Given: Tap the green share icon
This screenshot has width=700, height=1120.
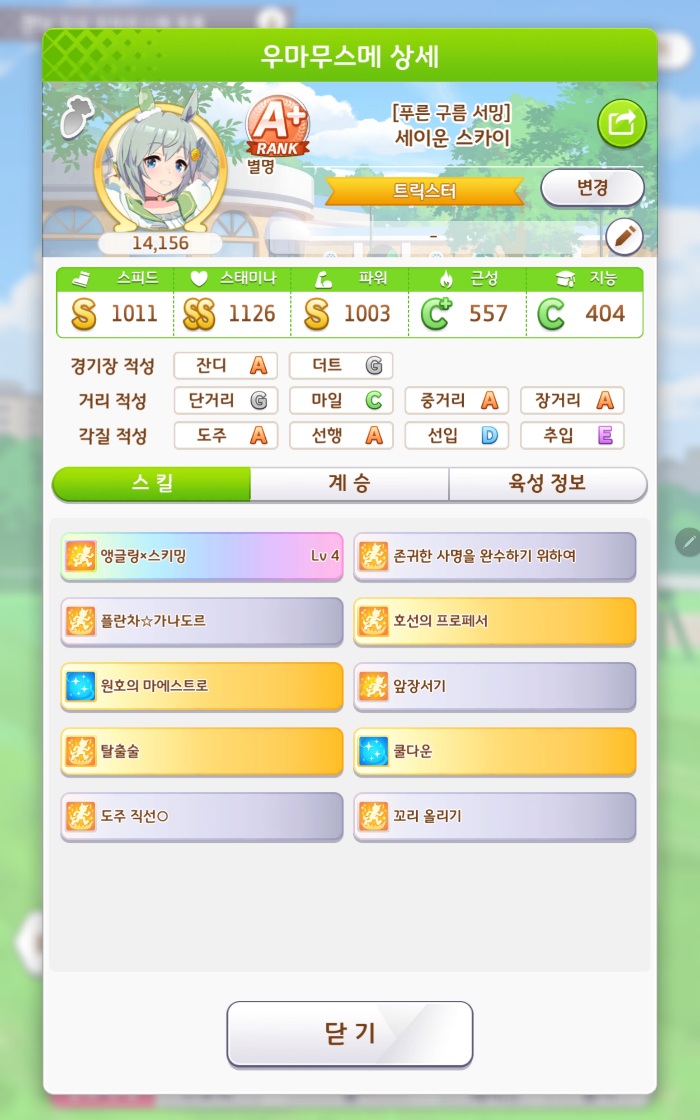Looking at the screenshot, I should [x=622, y=124].
